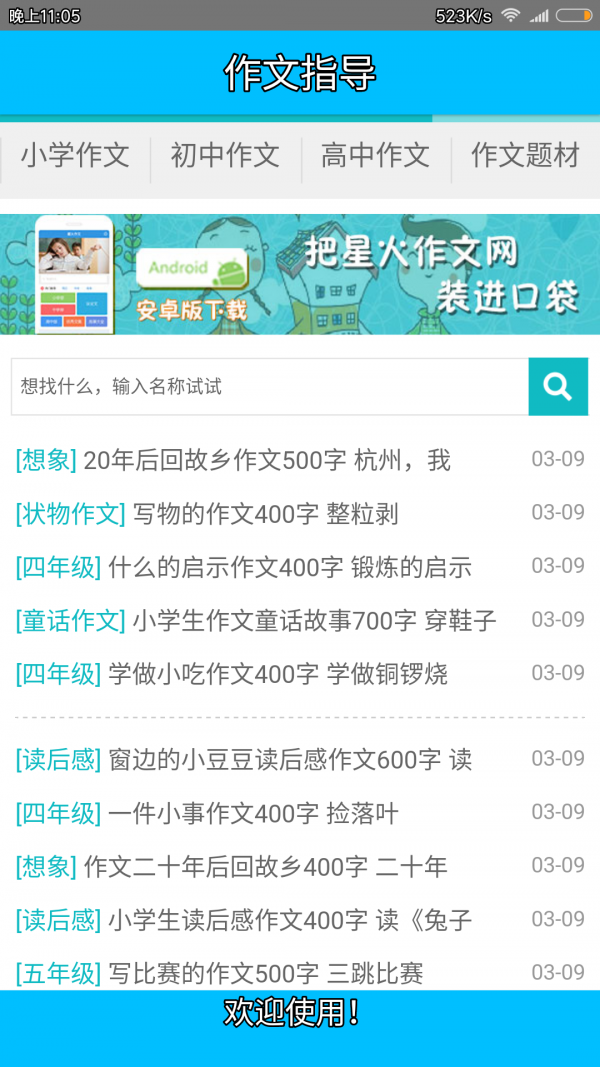The height and width of the screenshot is (1067, 600).
Task: View 写比赛的作文500字 三跳比赛
Action: click(x=265, y=972)
